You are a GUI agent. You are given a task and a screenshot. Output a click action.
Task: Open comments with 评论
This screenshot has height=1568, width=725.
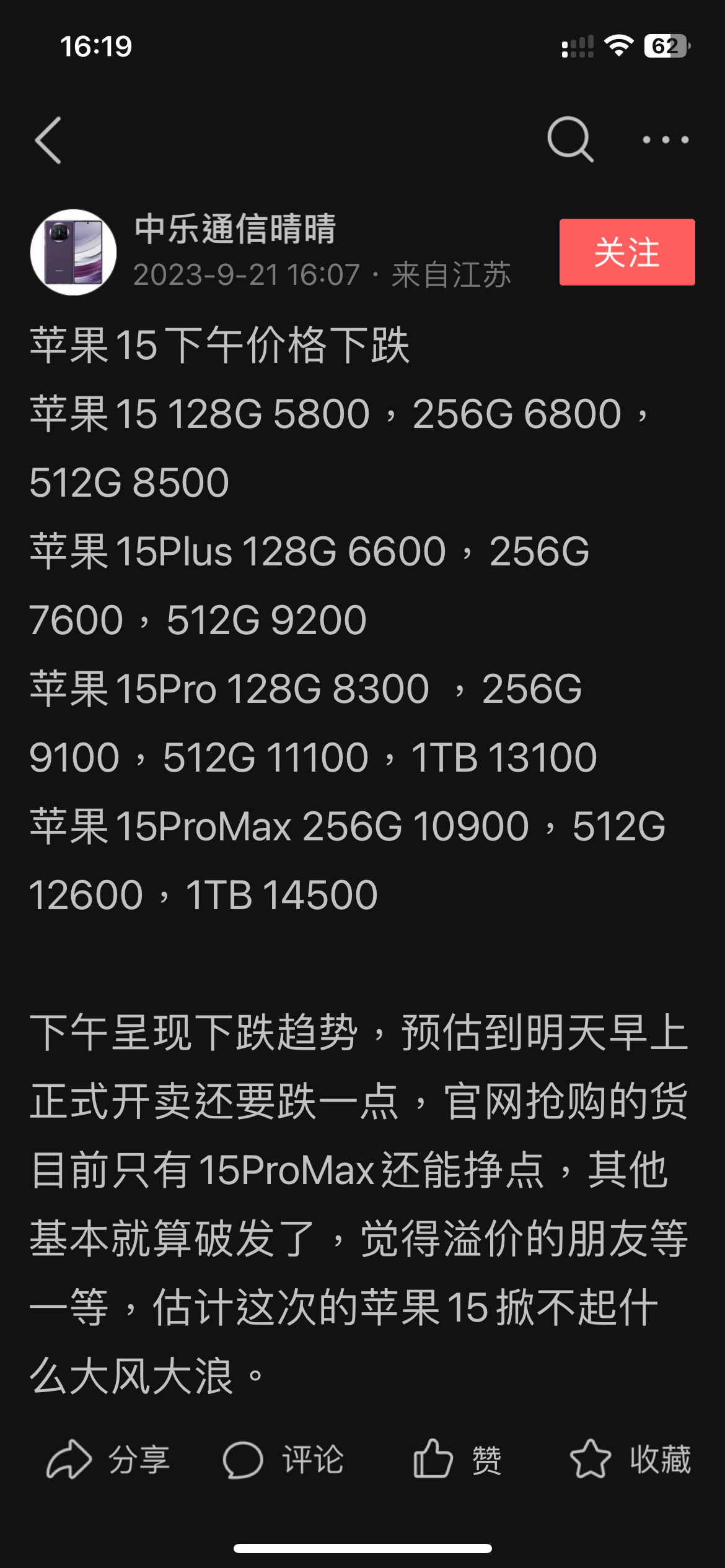[x=283, y=1460]
